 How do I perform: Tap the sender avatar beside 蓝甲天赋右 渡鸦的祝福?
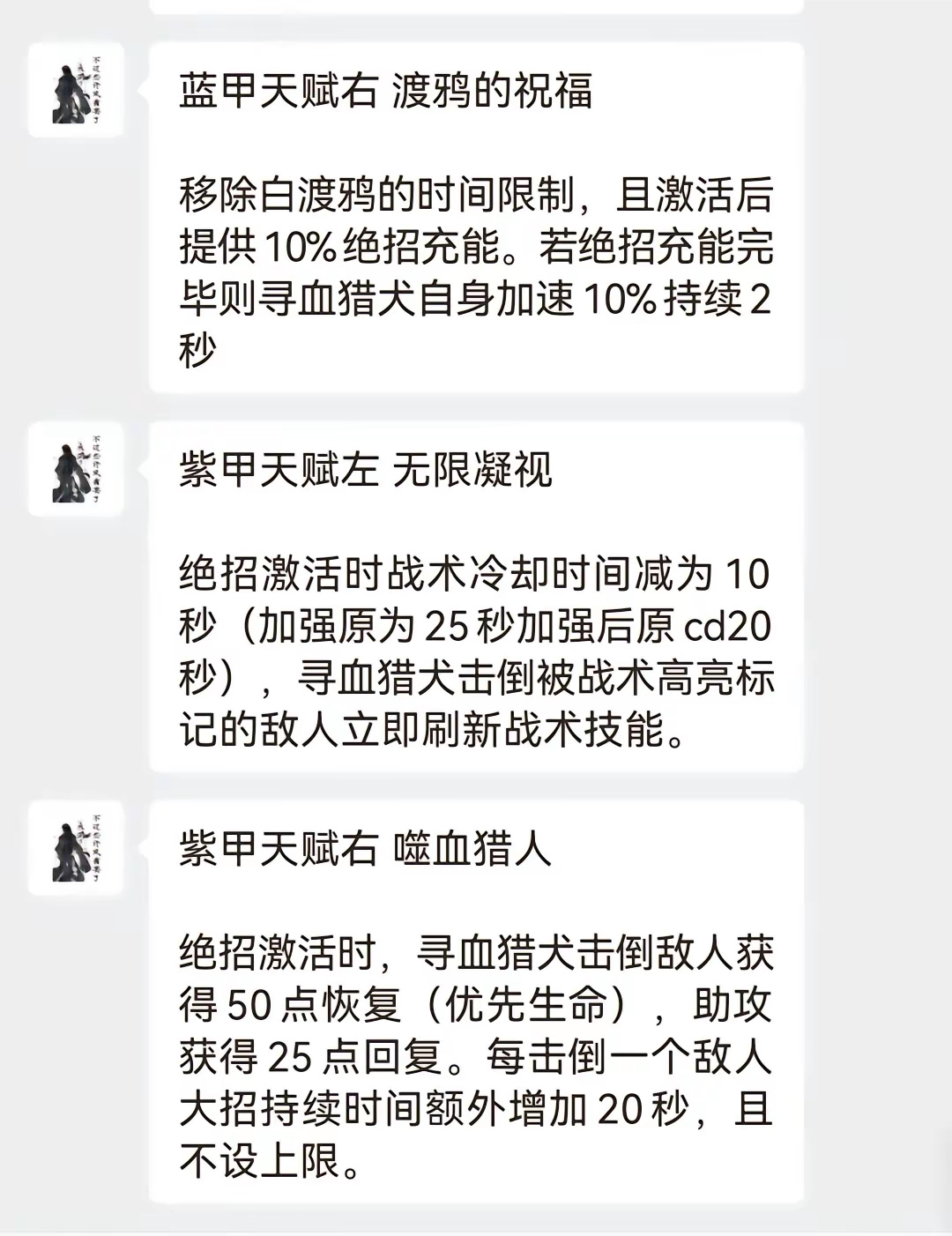point(76,91)
